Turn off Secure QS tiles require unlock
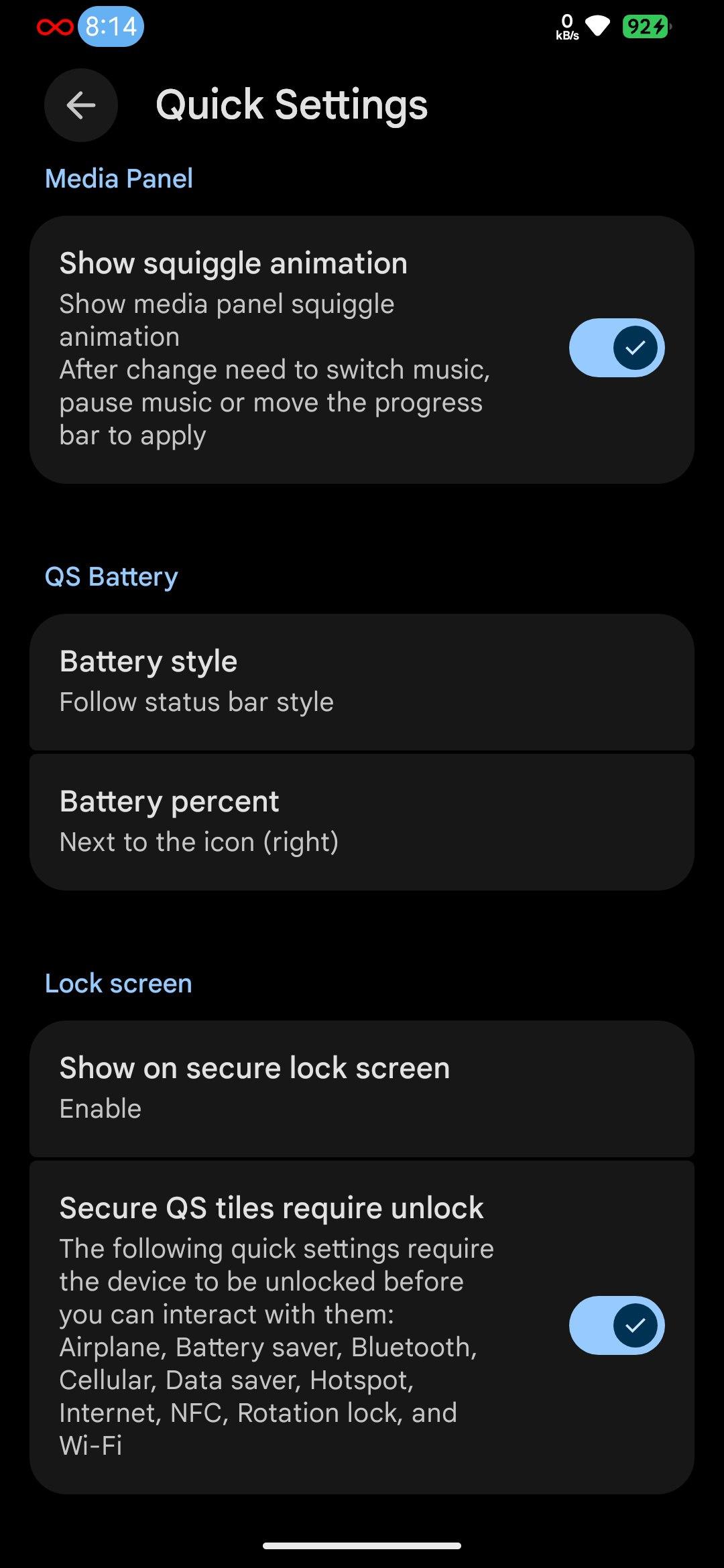This screenshot has width=724, height=1568. point(617,1325)
